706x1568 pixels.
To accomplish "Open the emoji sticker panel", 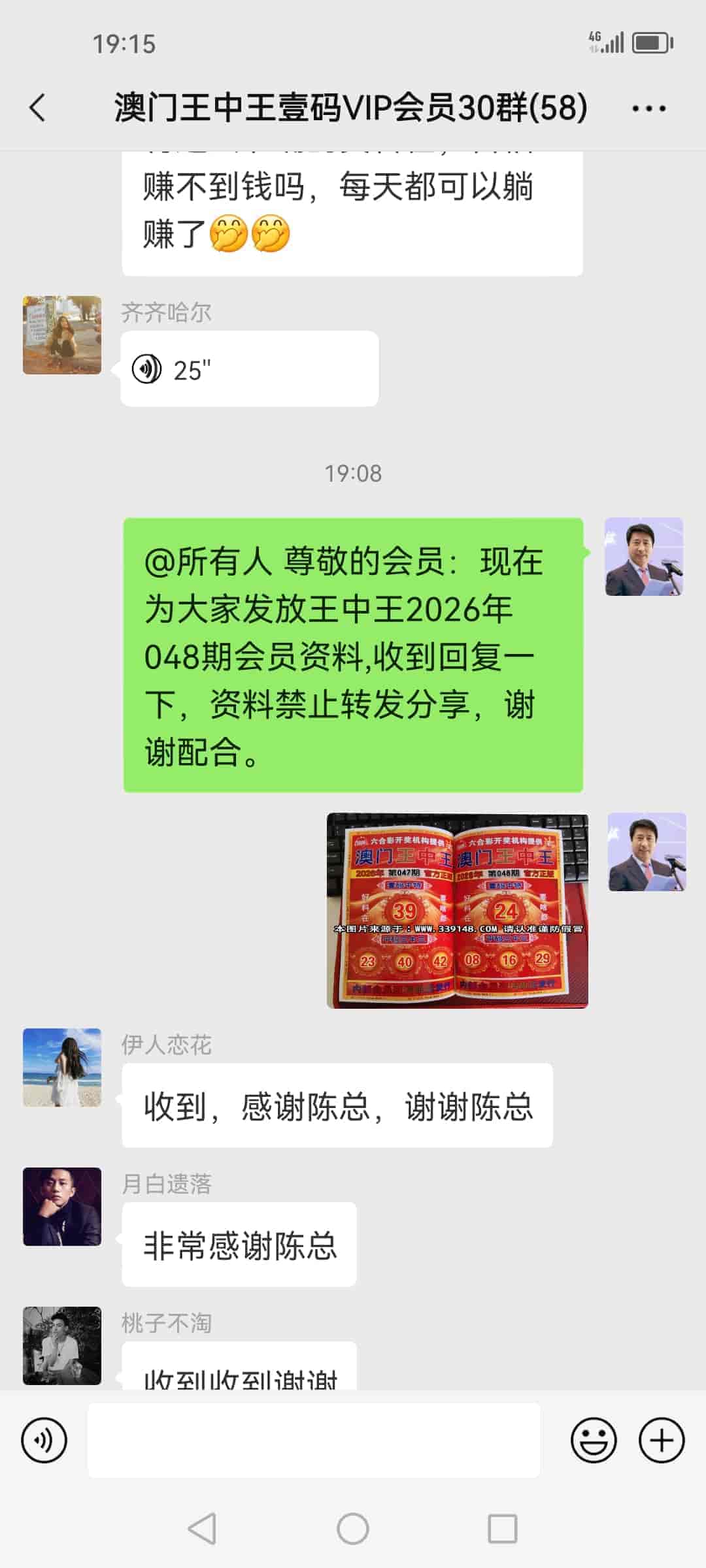I will [x=594, y=1440].
